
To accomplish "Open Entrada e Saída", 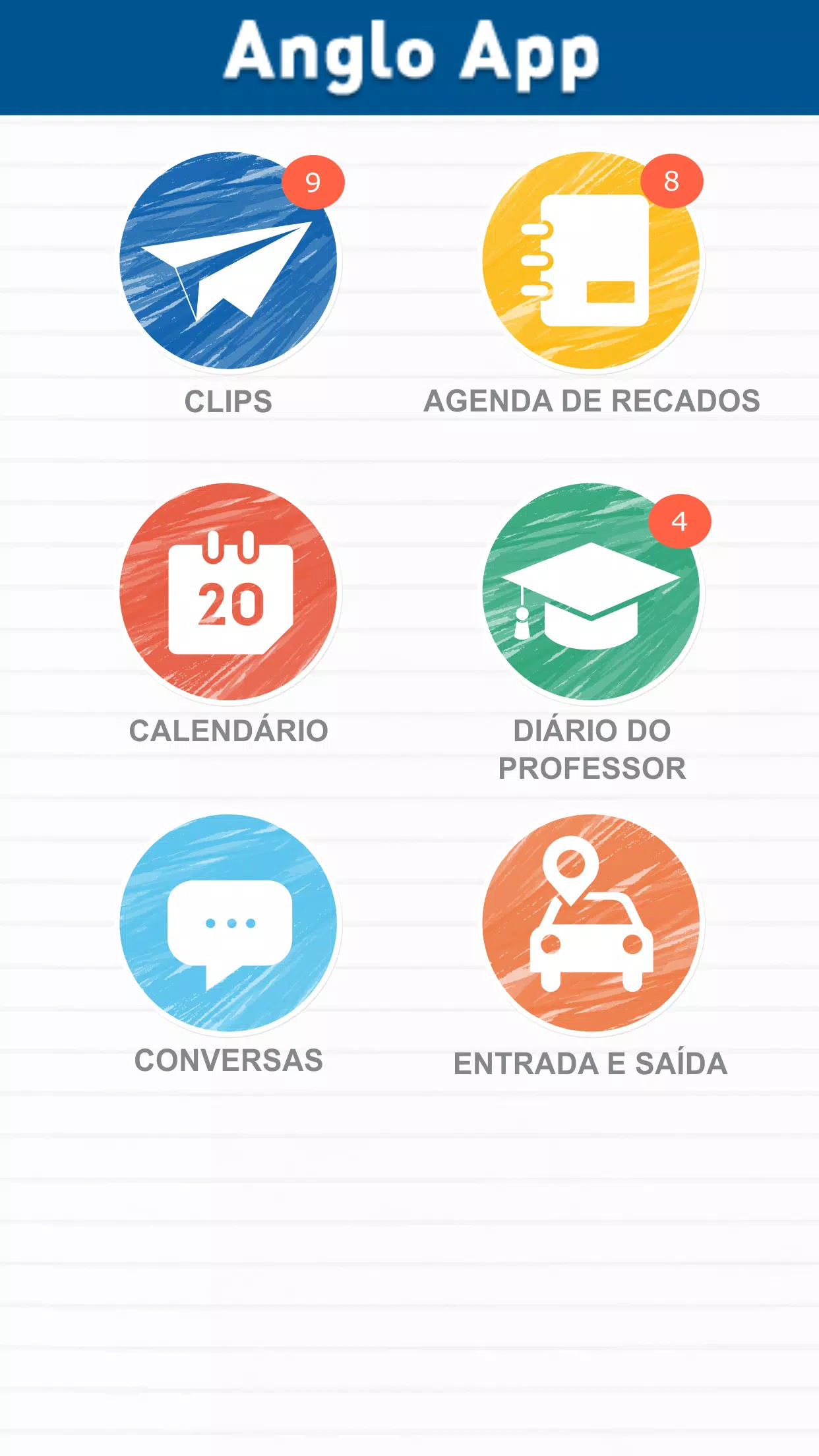I will [591, 923].
